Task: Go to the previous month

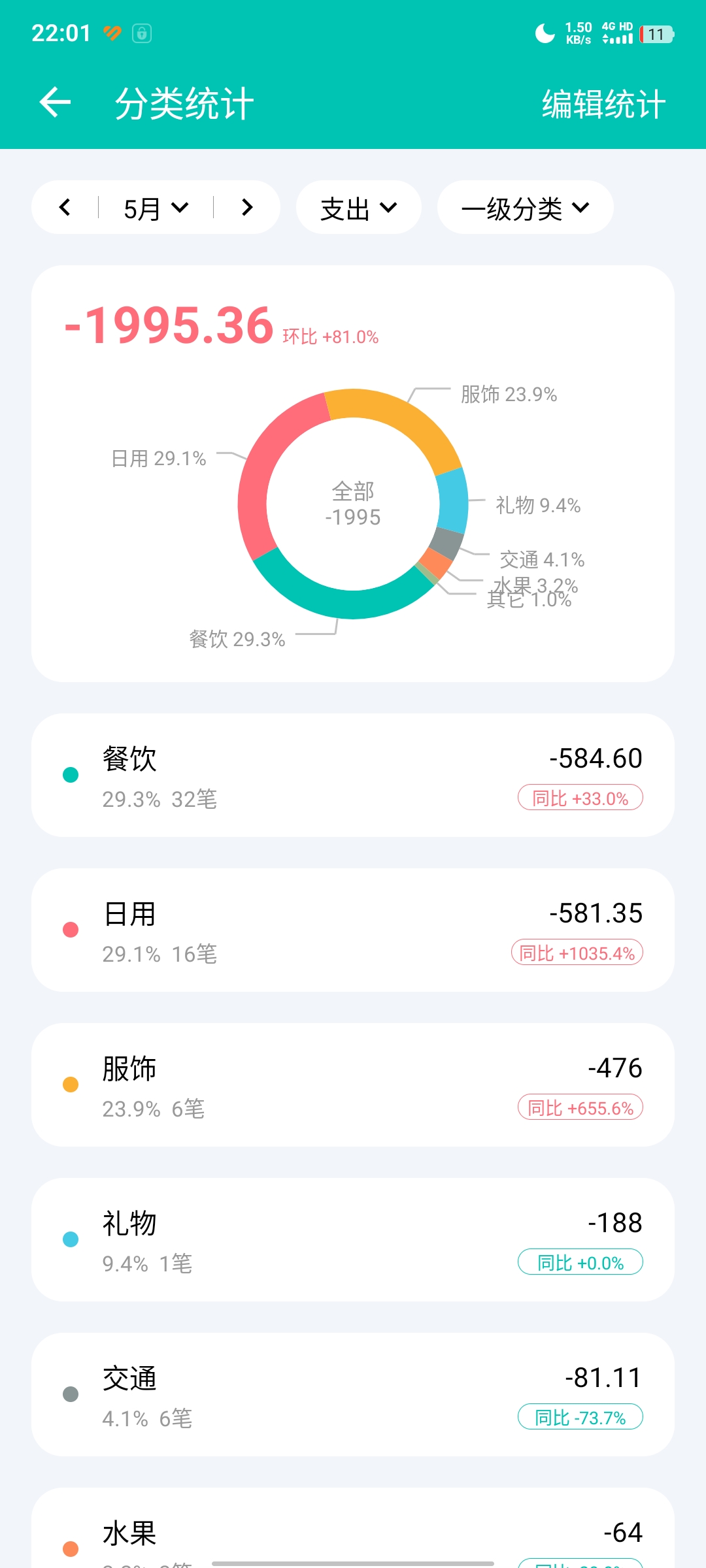Action: 65,208
